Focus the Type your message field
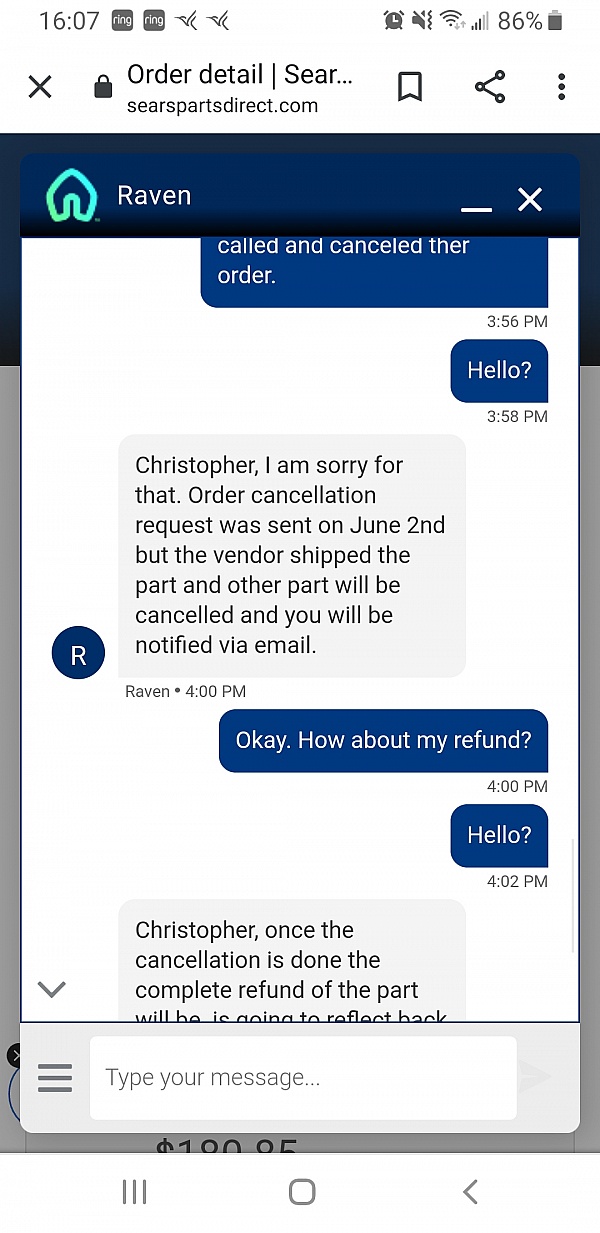The width and height of the screenshot is (600, 1233). tap(303, 1078)
